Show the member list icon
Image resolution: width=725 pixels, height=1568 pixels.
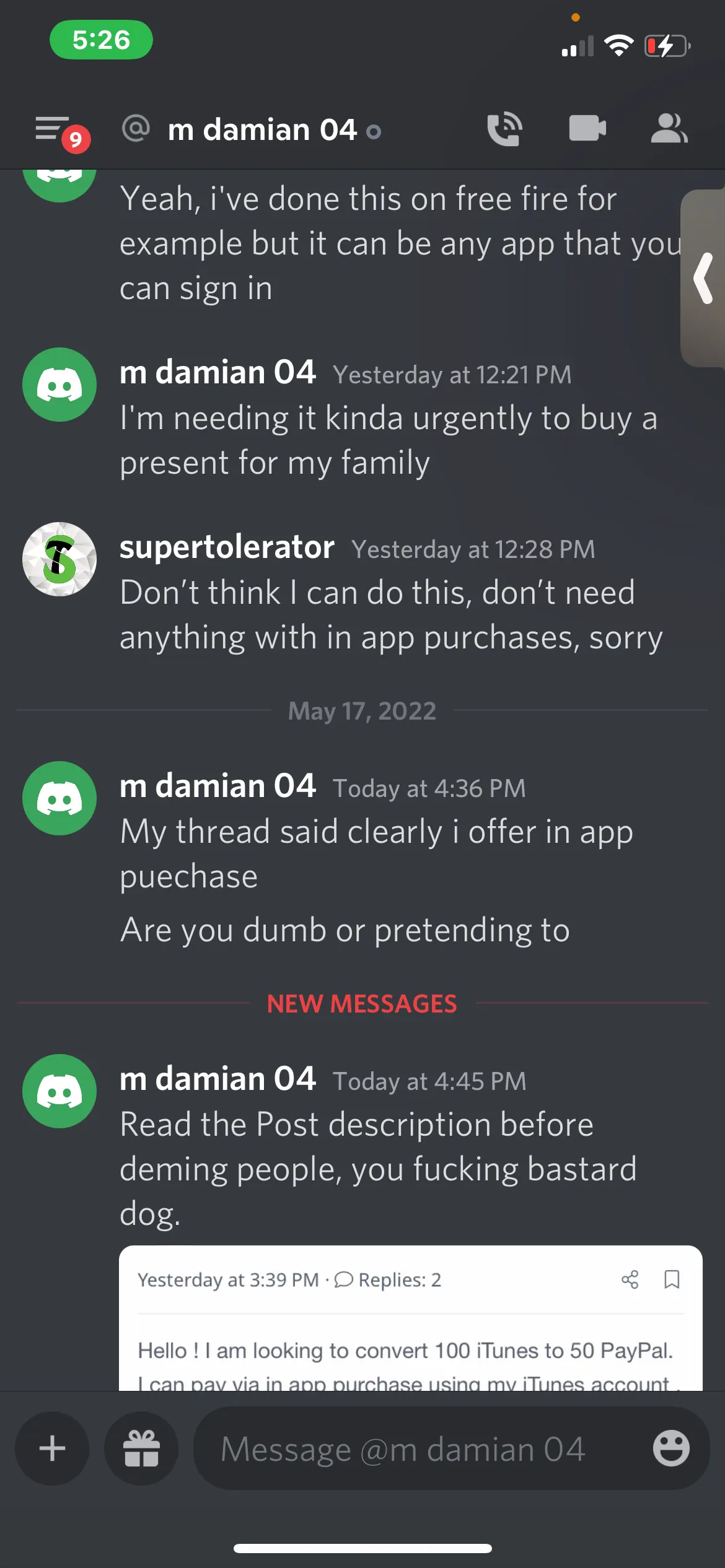tap(669, 129)
